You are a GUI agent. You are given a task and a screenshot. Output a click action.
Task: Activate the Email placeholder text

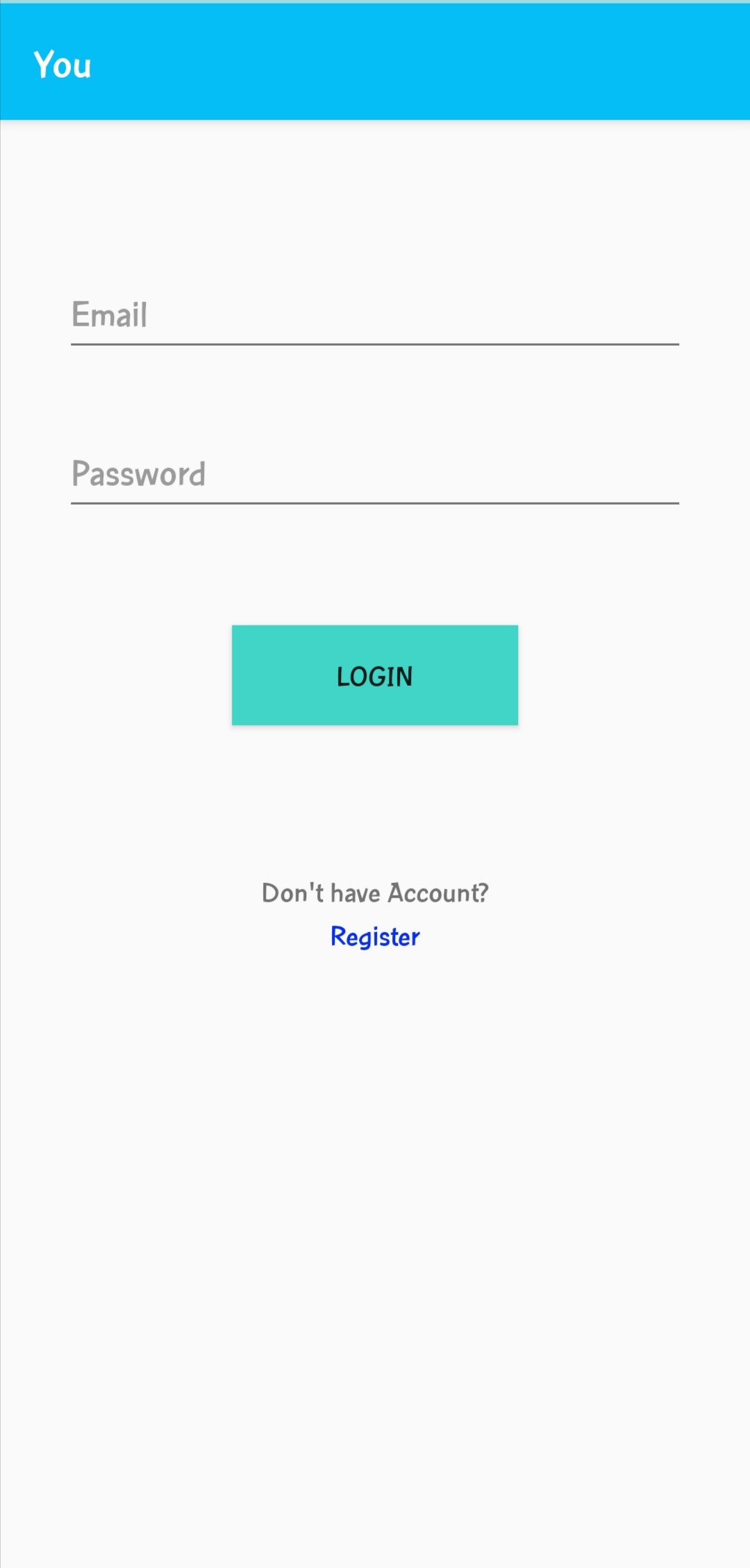pos(109,316)
